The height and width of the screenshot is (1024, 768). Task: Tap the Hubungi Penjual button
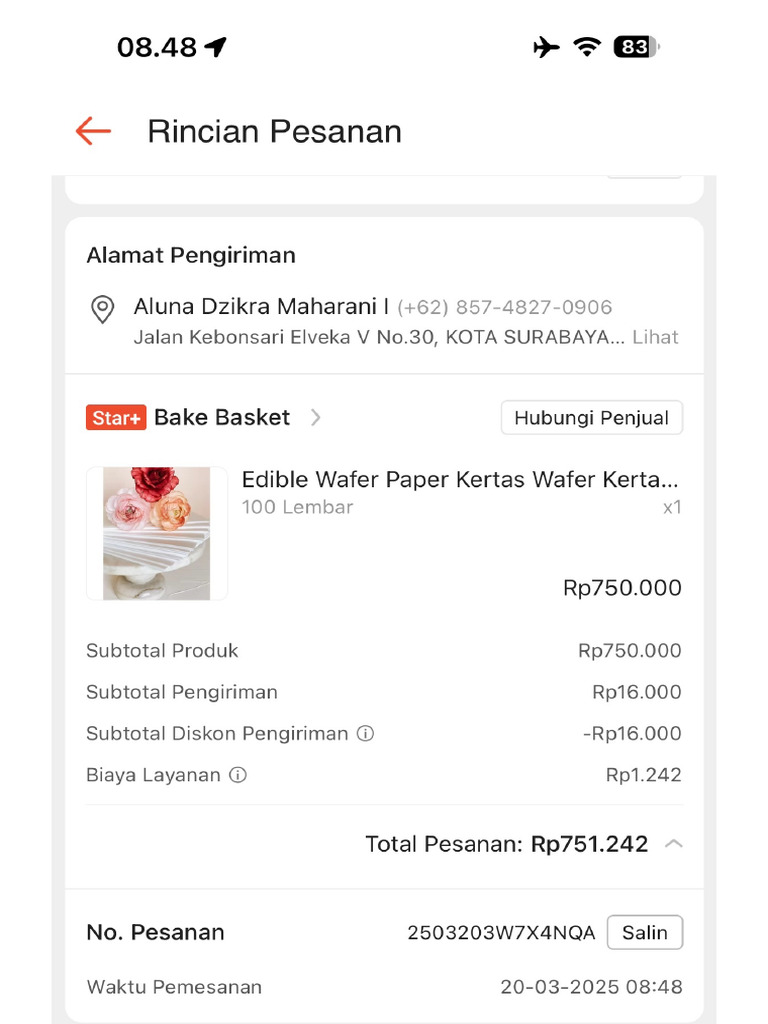(x=591, y=418)
